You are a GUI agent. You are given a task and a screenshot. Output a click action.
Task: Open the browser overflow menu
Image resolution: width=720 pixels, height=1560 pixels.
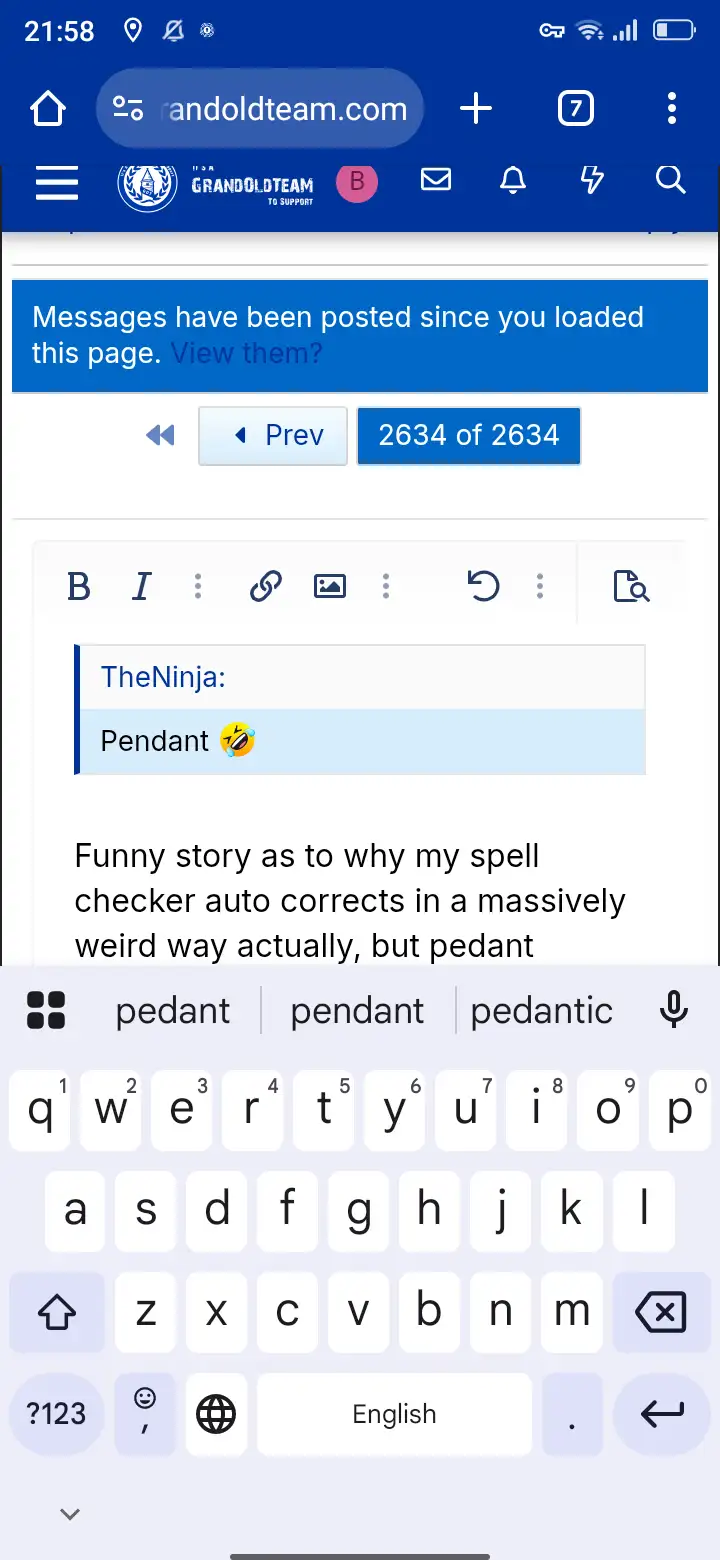671,109
